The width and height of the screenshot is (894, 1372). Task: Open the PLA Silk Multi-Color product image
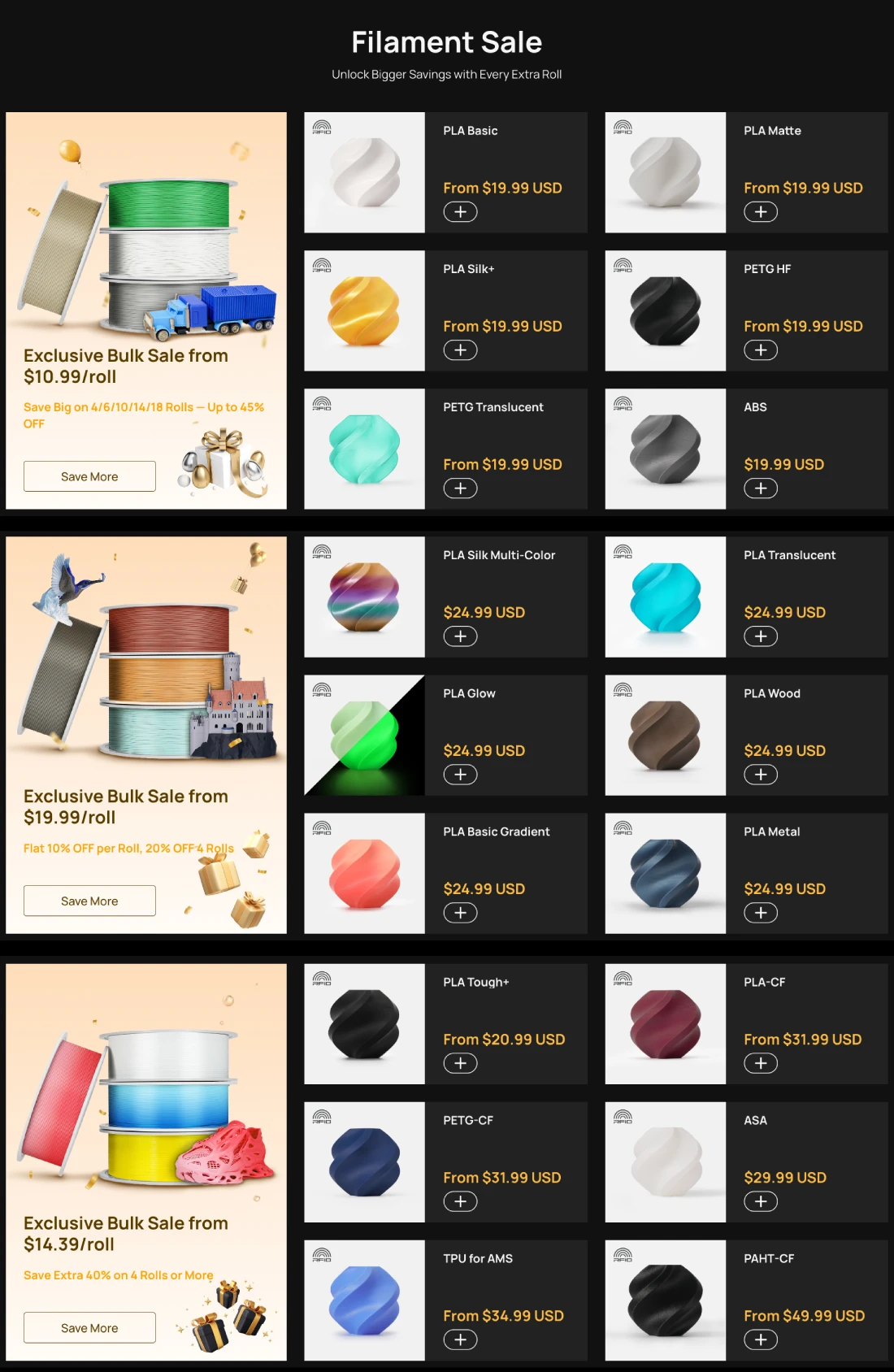click(x=364, y=597)
